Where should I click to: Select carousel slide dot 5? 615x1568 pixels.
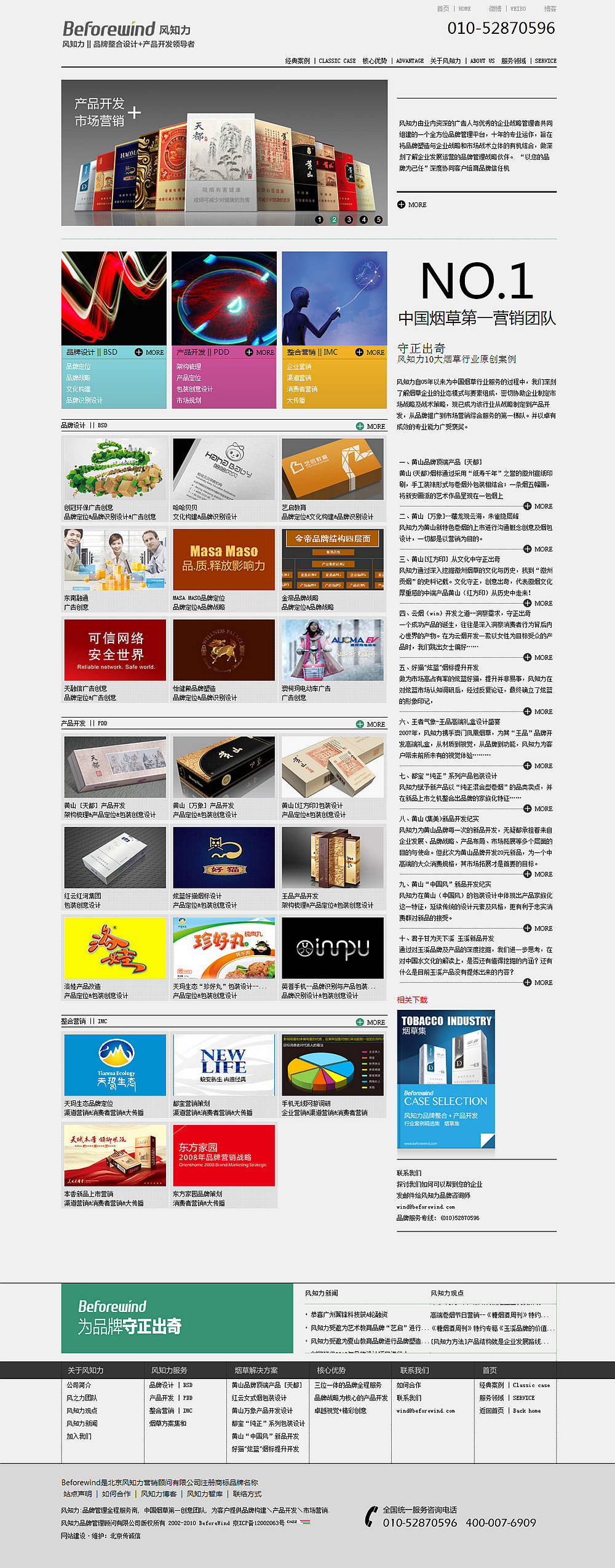click(x=378, y=218)
